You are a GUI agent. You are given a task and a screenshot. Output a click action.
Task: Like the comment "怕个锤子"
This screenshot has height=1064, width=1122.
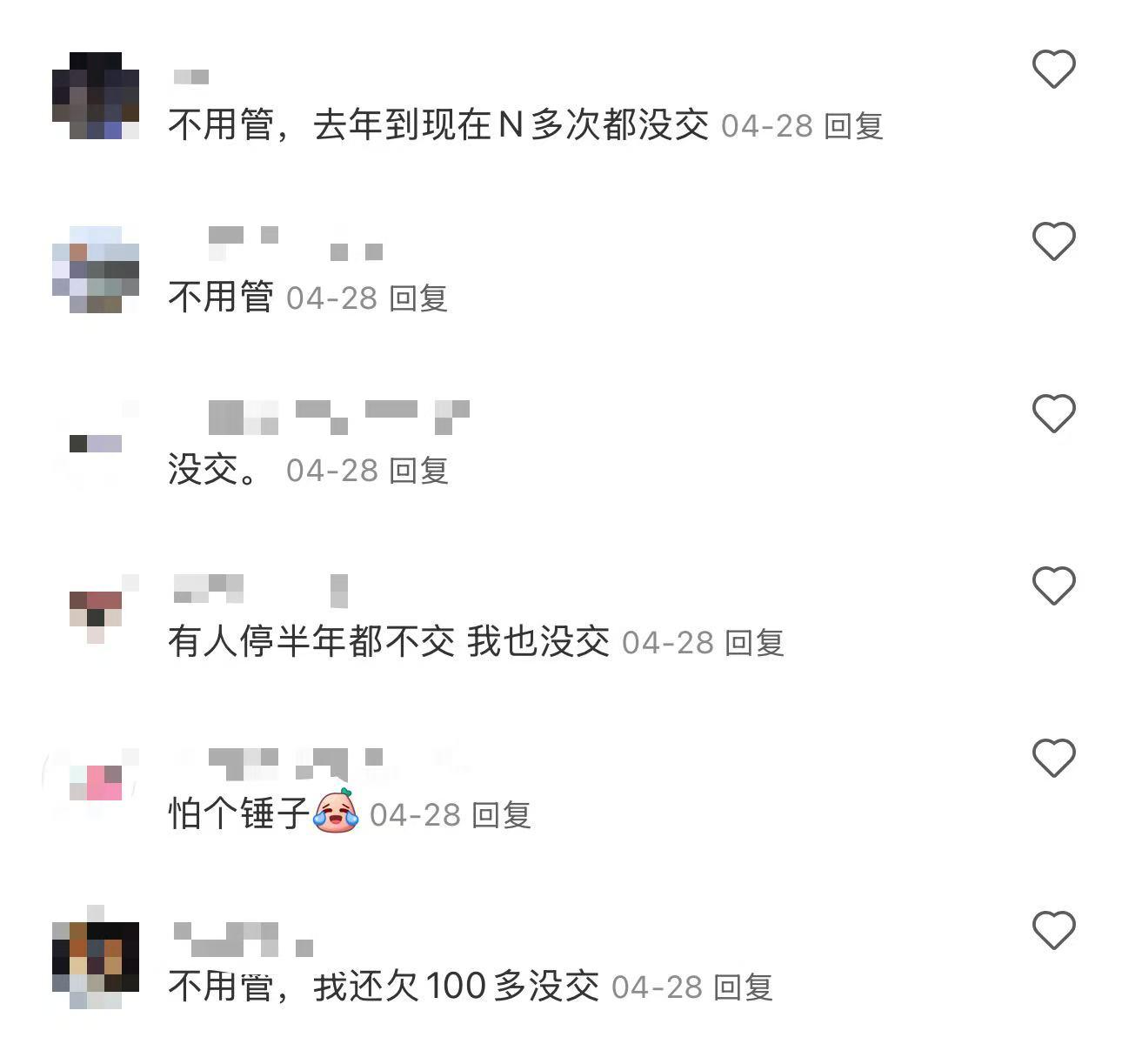coord(1053,758)
